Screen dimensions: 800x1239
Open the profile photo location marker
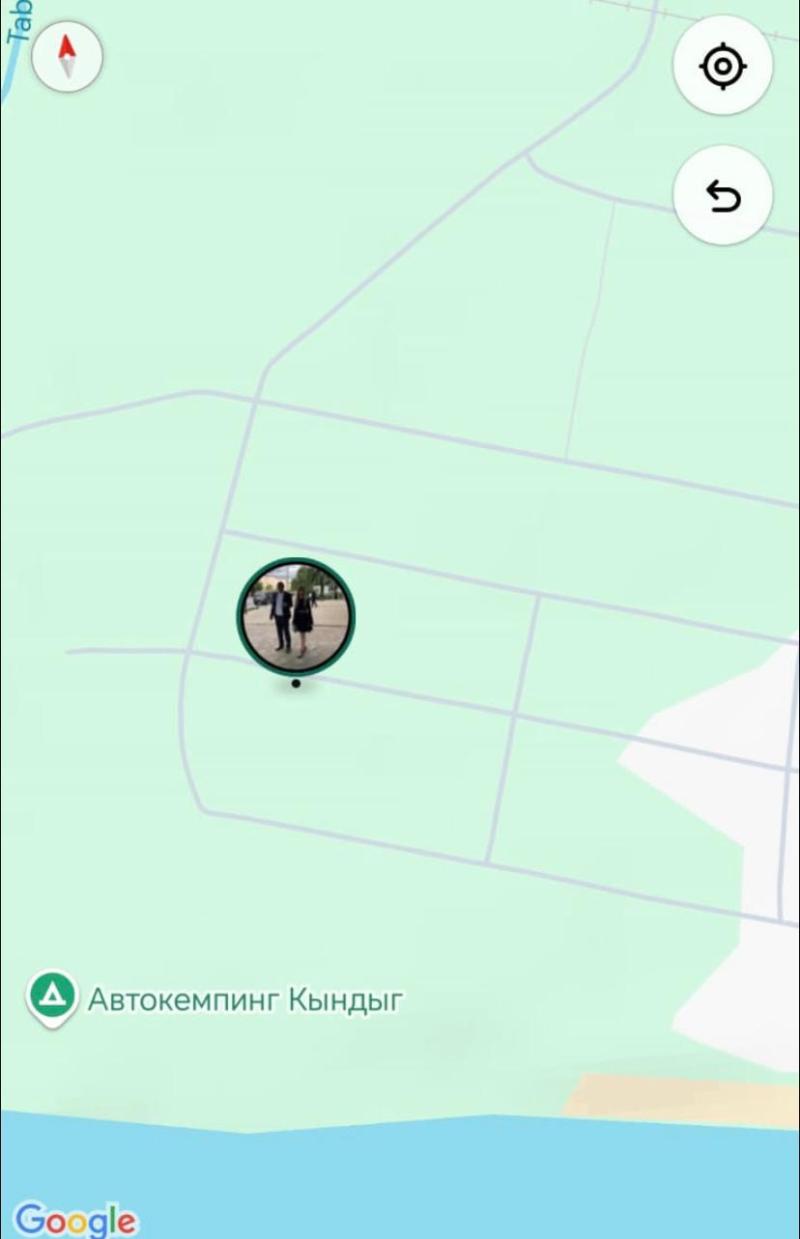(296, 613)
